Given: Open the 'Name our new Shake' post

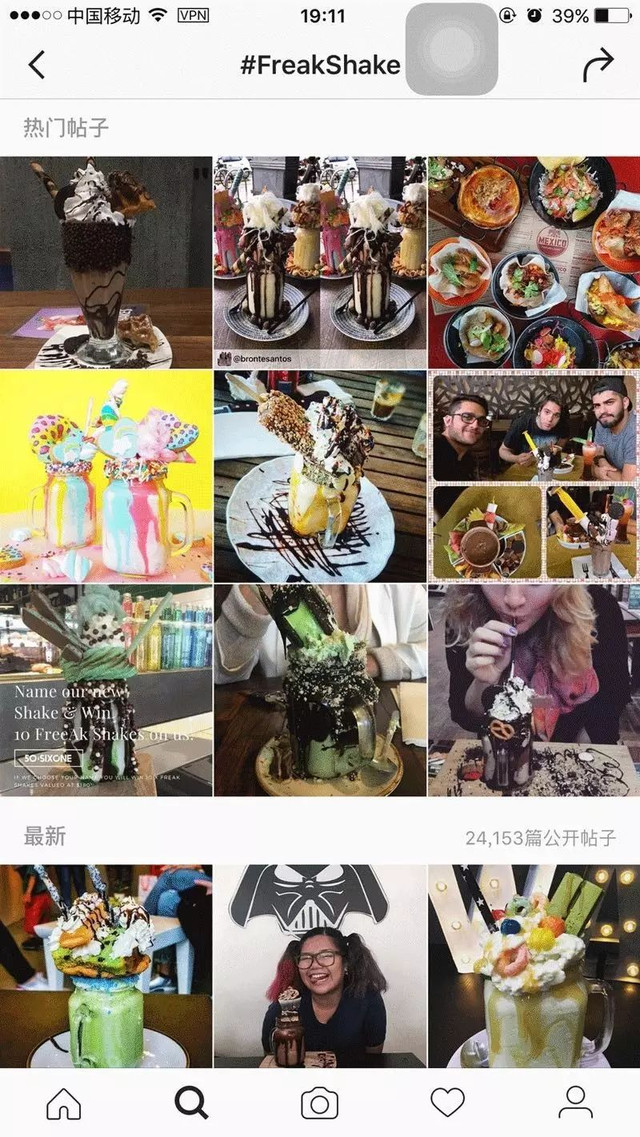Looking at the screenshot, I should tap(105, 690).
